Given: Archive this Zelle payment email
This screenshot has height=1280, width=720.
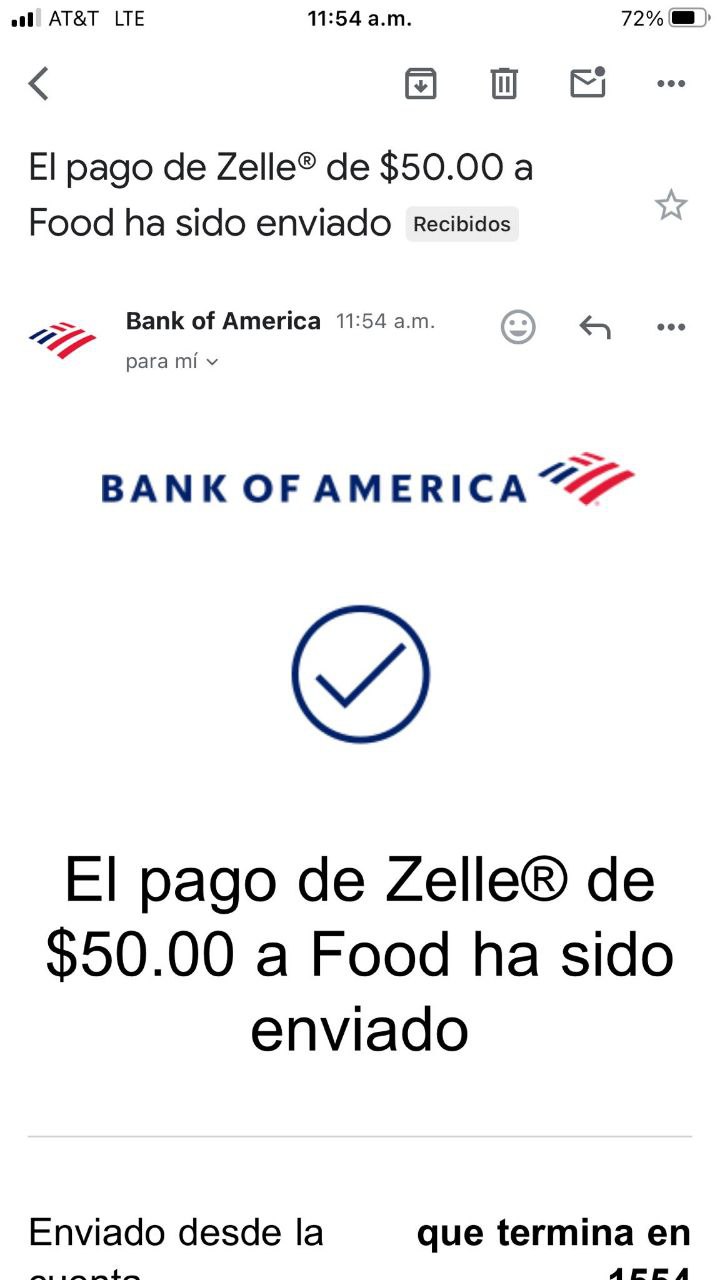Looking at the screenshot, I should pyautogui.click(x=421, y=84).
